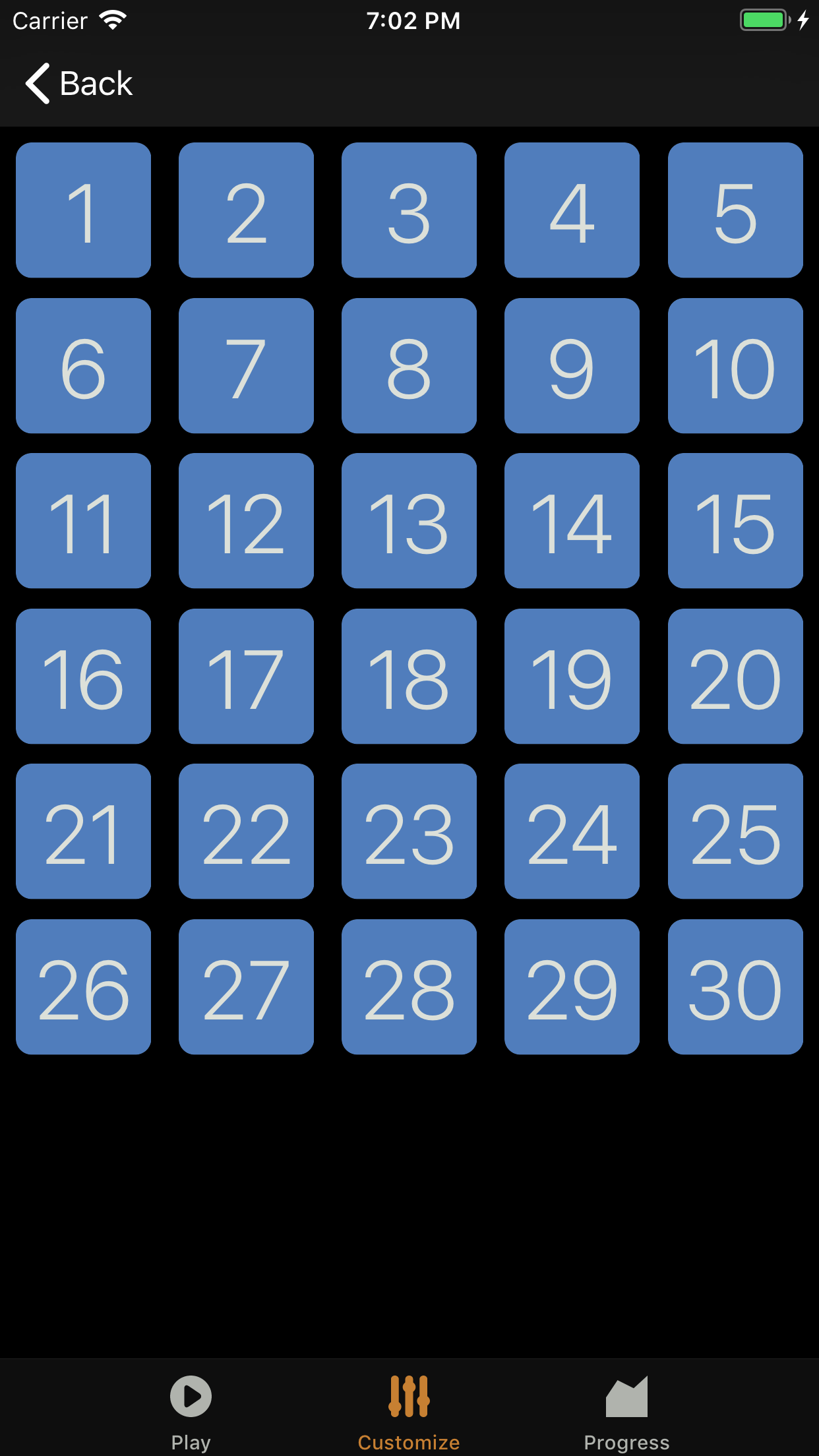Tap the number 8 tile
The width and height of the screenshot is (819, 1456).
click(x=409, y=366)
